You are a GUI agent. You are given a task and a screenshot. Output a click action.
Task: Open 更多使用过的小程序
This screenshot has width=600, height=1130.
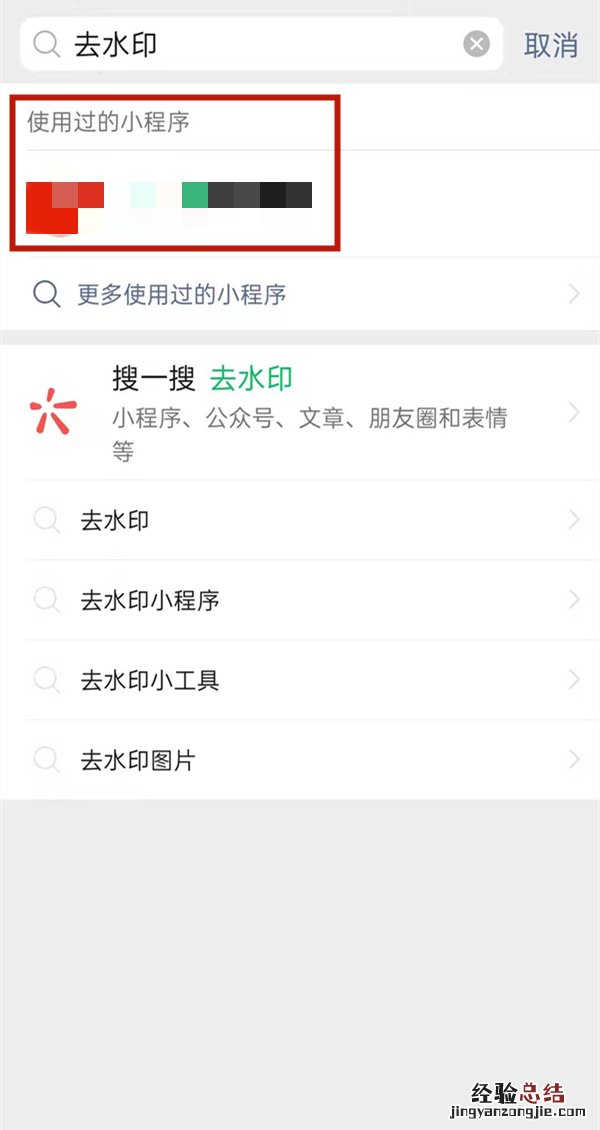coord(300,294)
